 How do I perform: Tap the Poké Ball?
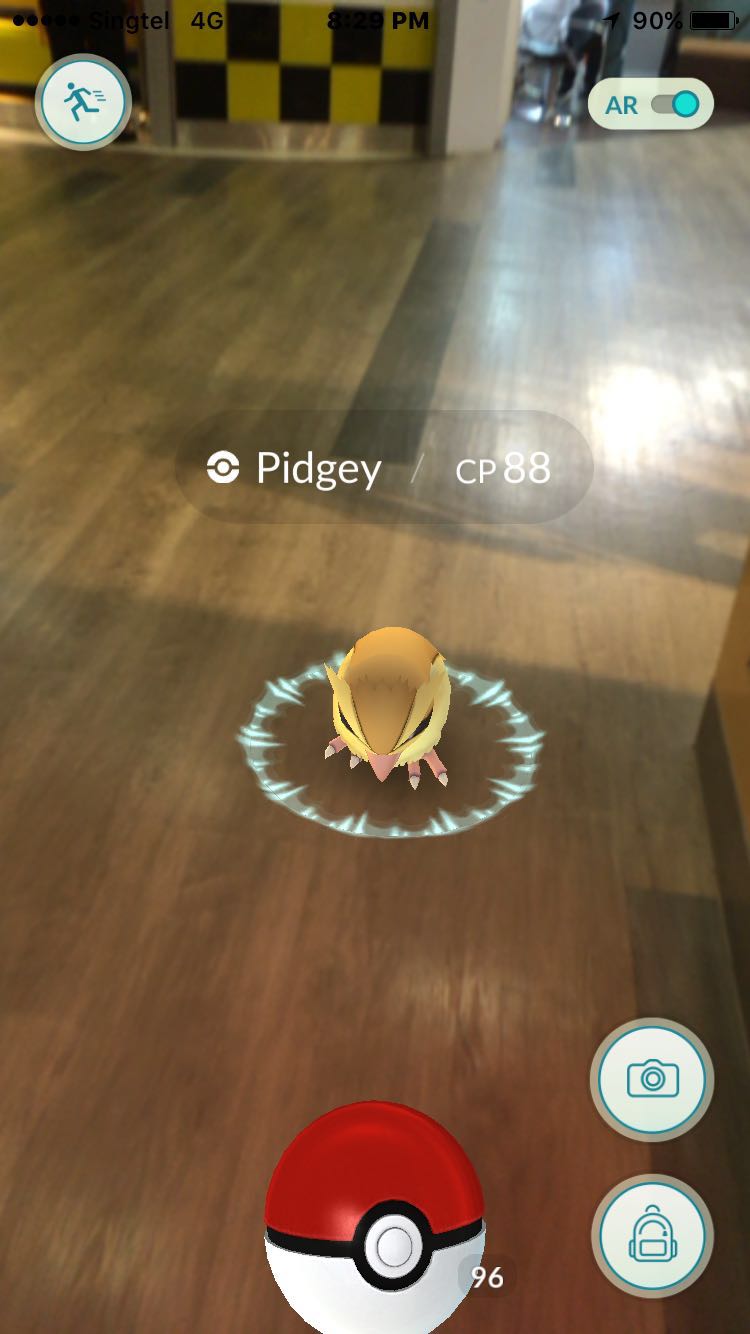(x=375, y=1218)
